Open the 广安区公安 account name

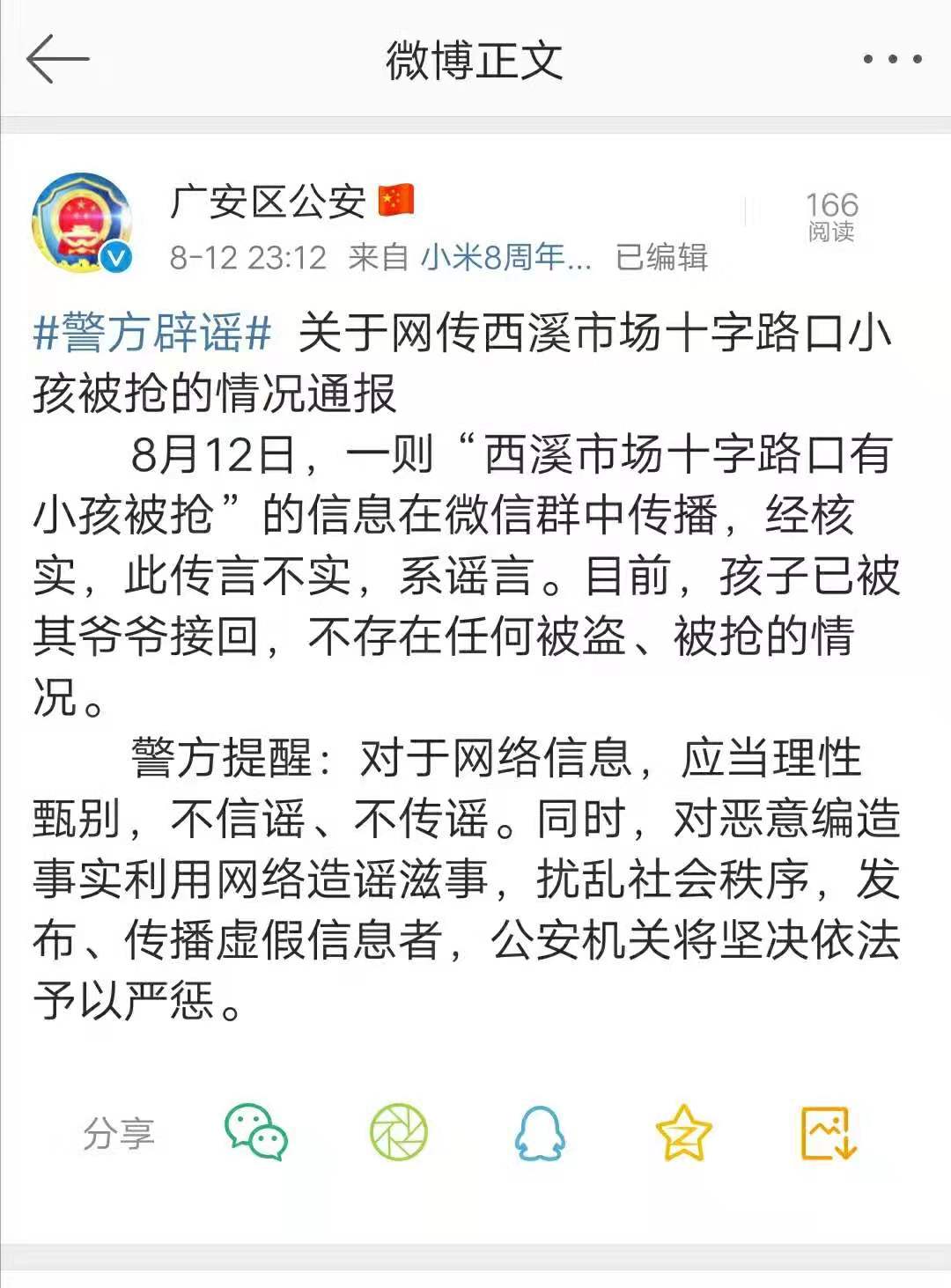[x=267, y=202]
